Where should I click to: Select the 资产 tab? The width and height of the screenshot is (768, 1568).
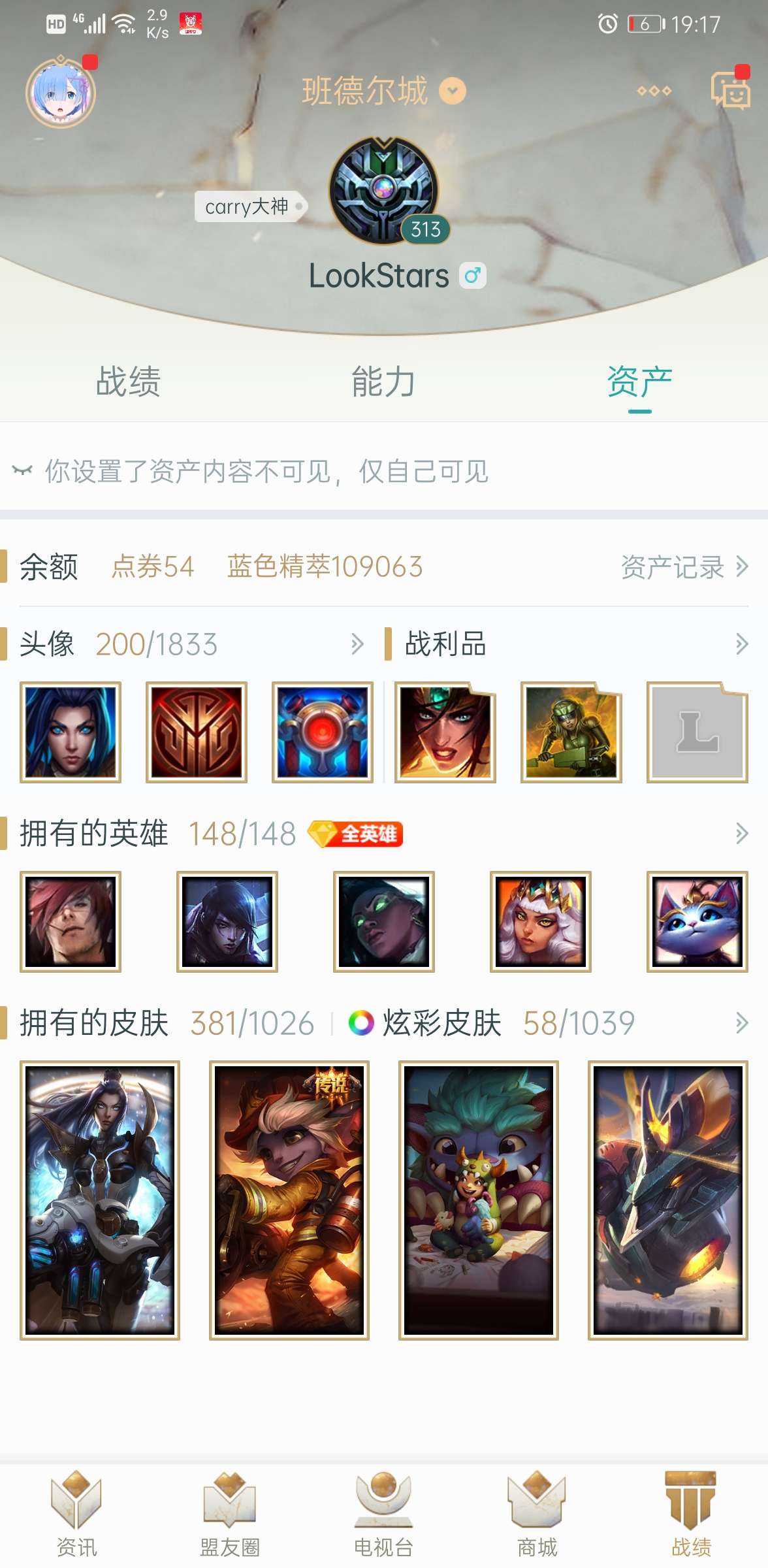[x=639, y=382]
